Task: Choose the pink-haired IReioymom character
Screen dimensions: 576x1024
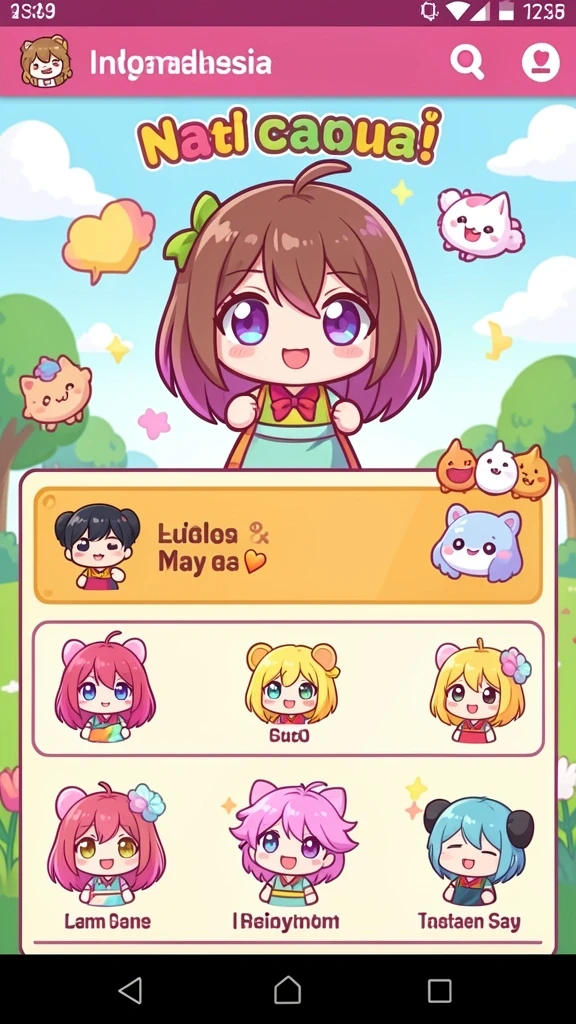Action: [x=287, y=856]
